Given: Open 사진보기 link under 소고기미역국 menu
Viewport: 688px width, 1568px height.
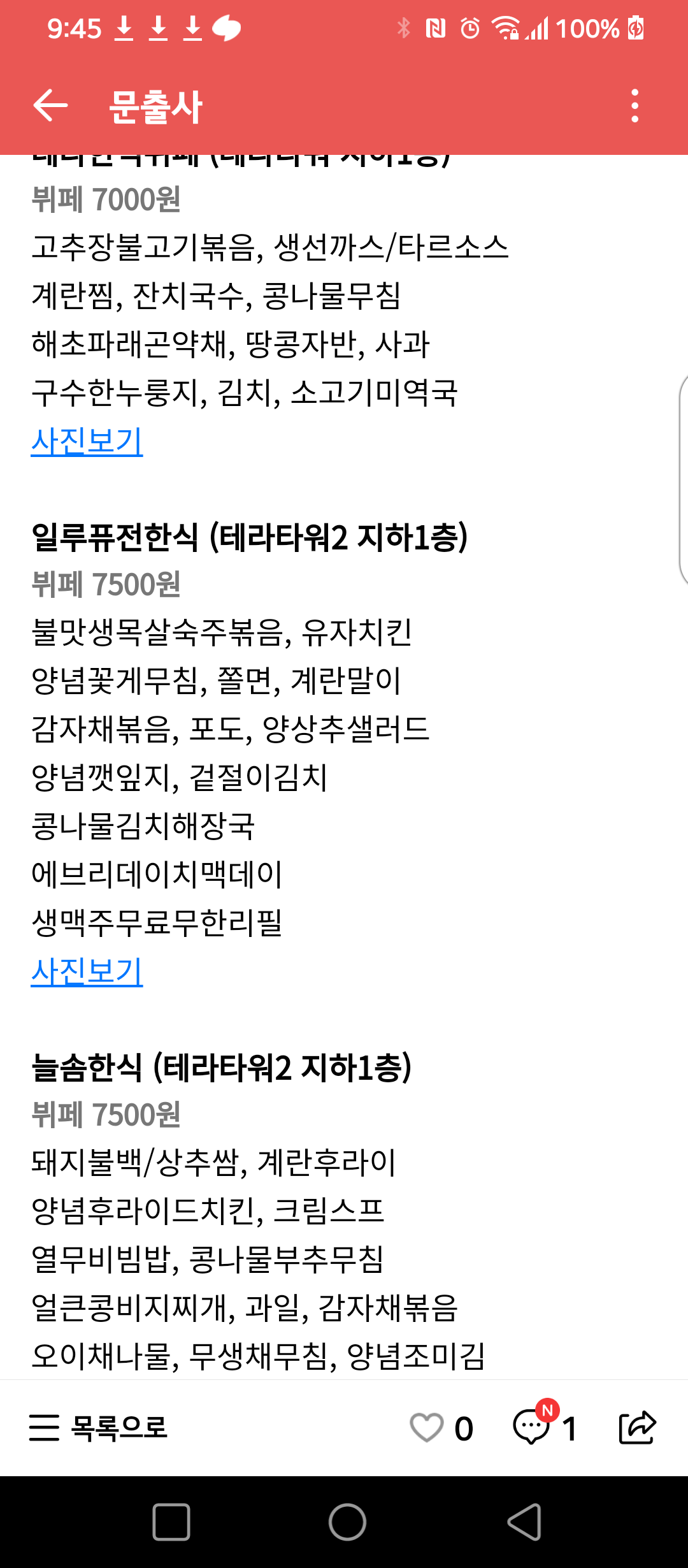Looking at the screenshot, I should pos(87,441).
